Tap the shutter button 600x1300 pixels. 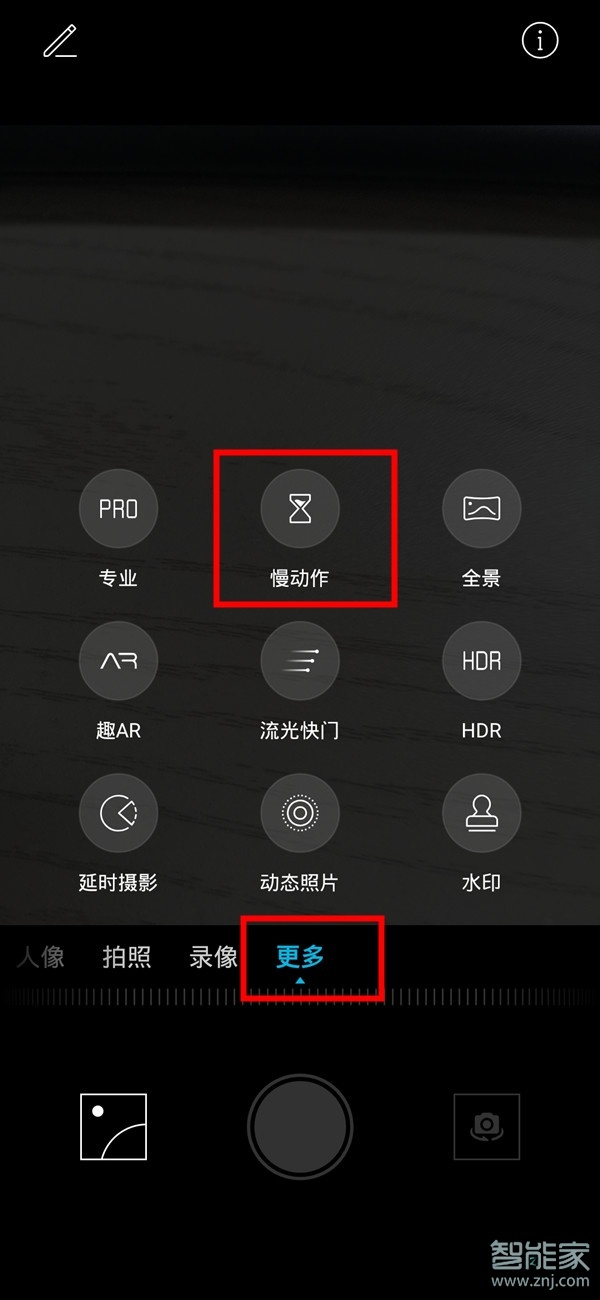pyautogui.click(x=300, y=1126)
